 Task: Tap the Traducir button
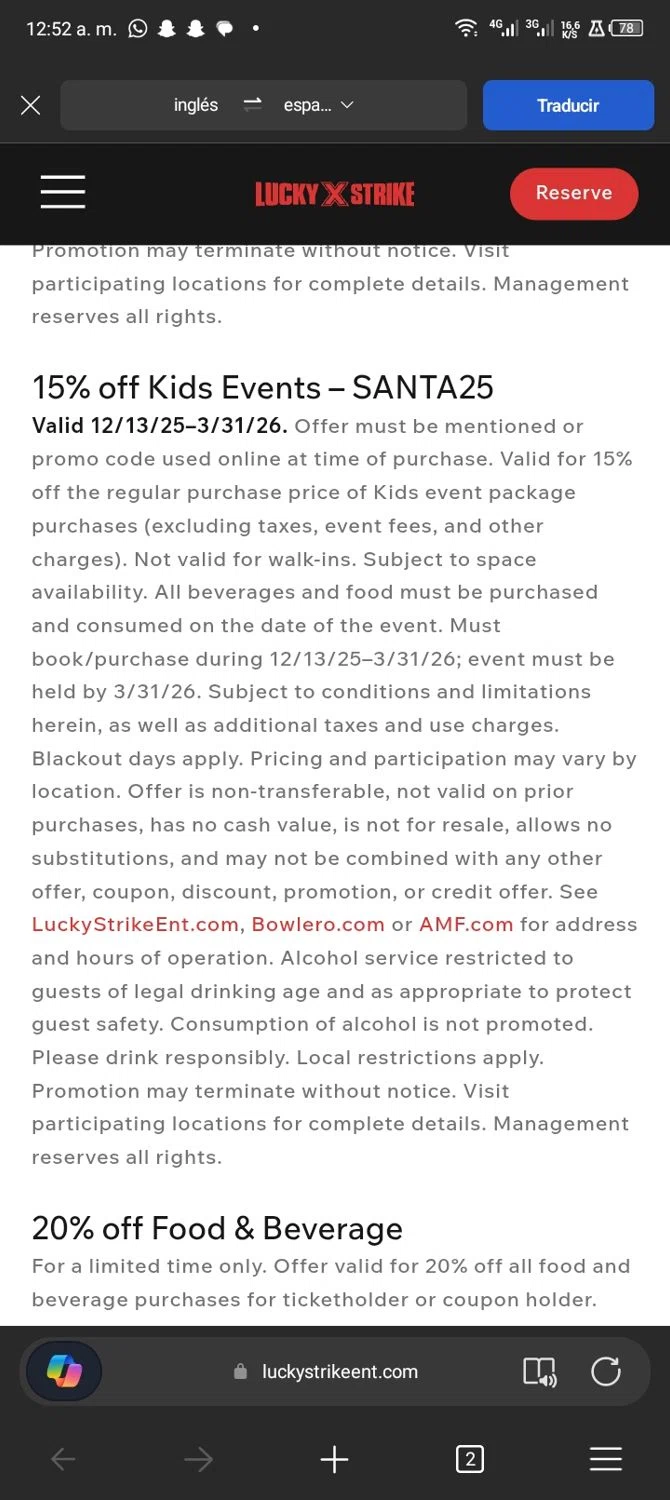[567, 105]
